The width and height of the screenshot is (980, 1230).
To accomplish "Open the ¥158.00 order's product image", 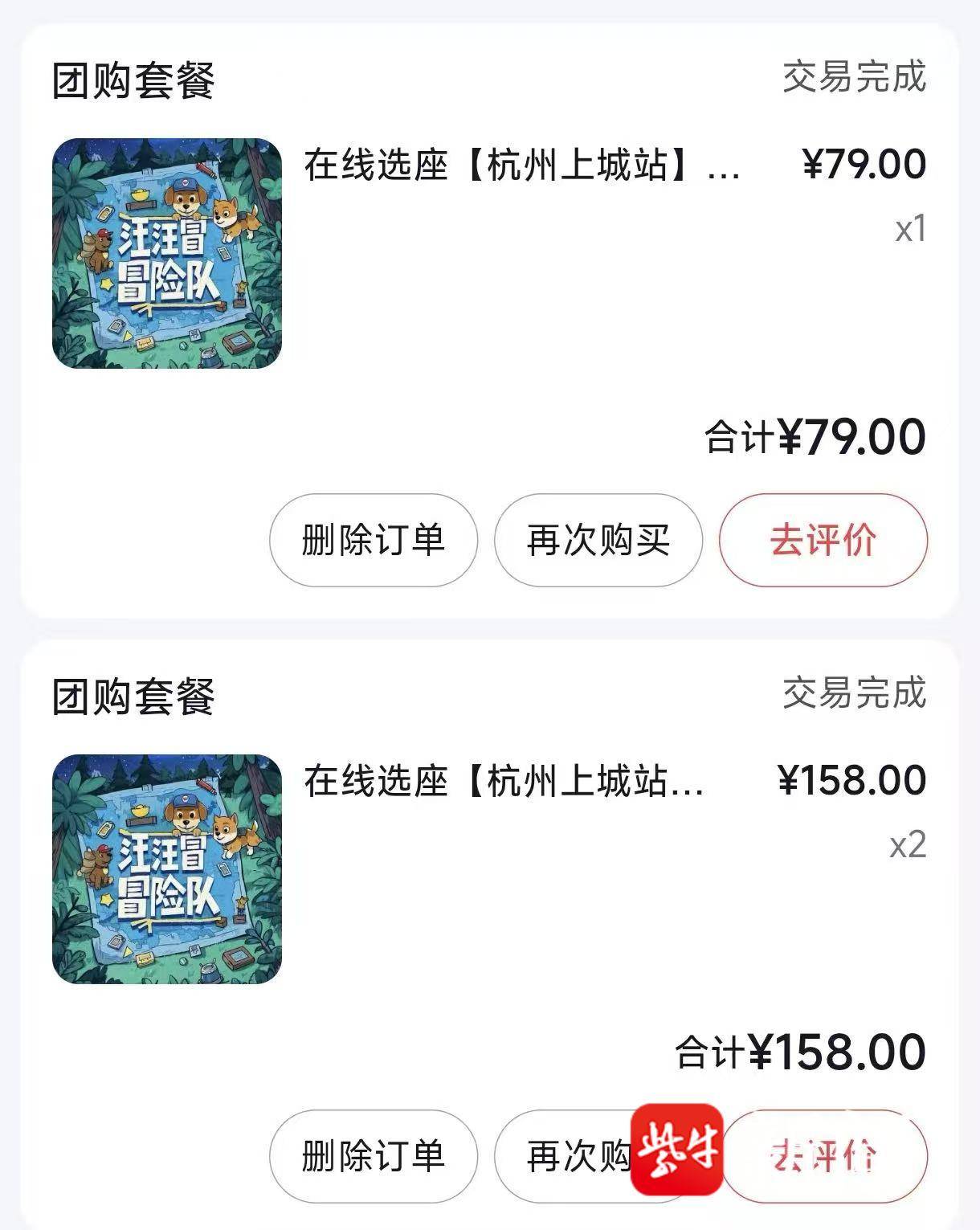I will 167,869.
